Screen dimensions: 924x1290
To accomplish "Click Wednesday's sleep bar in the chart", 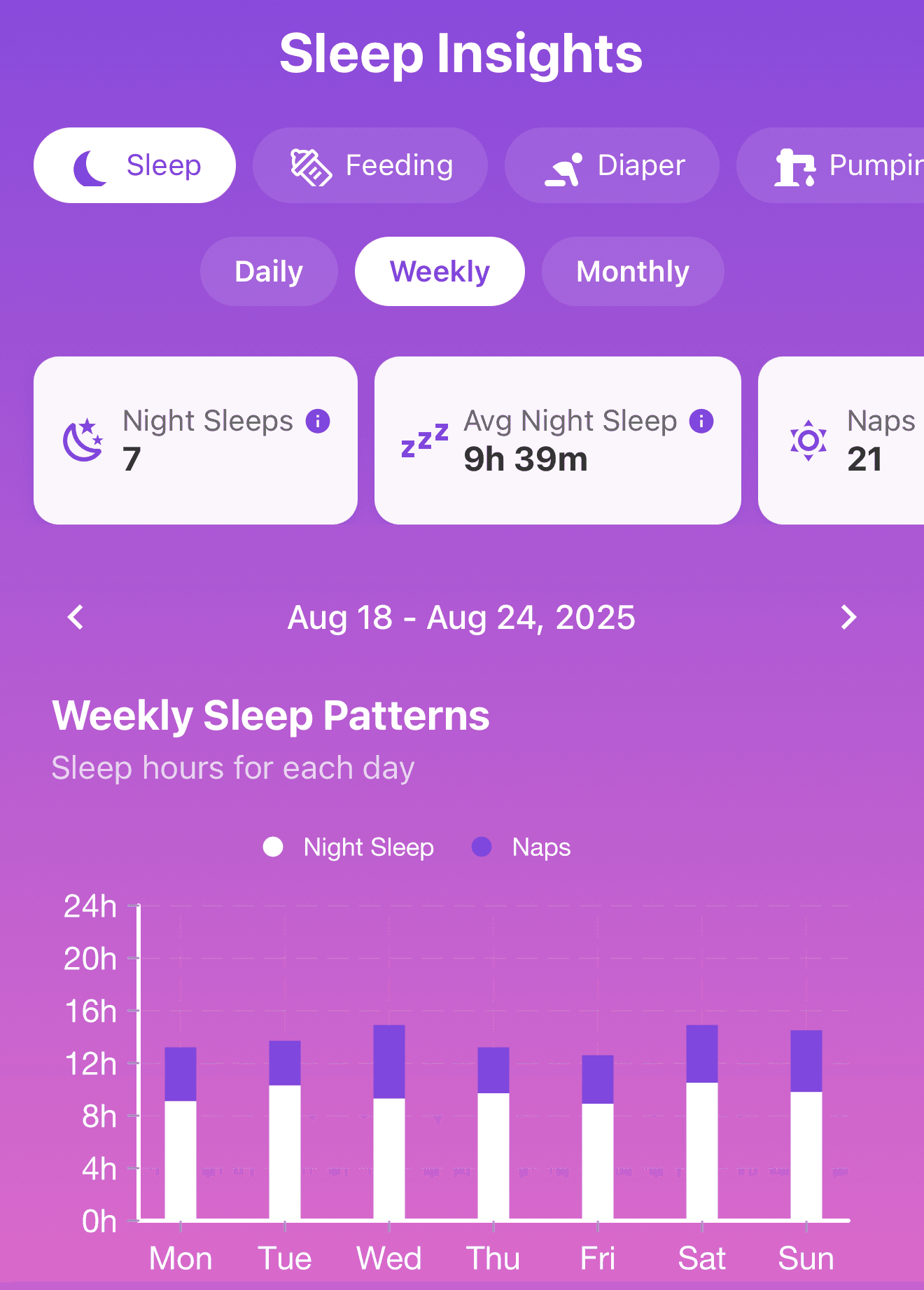I will (x=390, y=1121).
